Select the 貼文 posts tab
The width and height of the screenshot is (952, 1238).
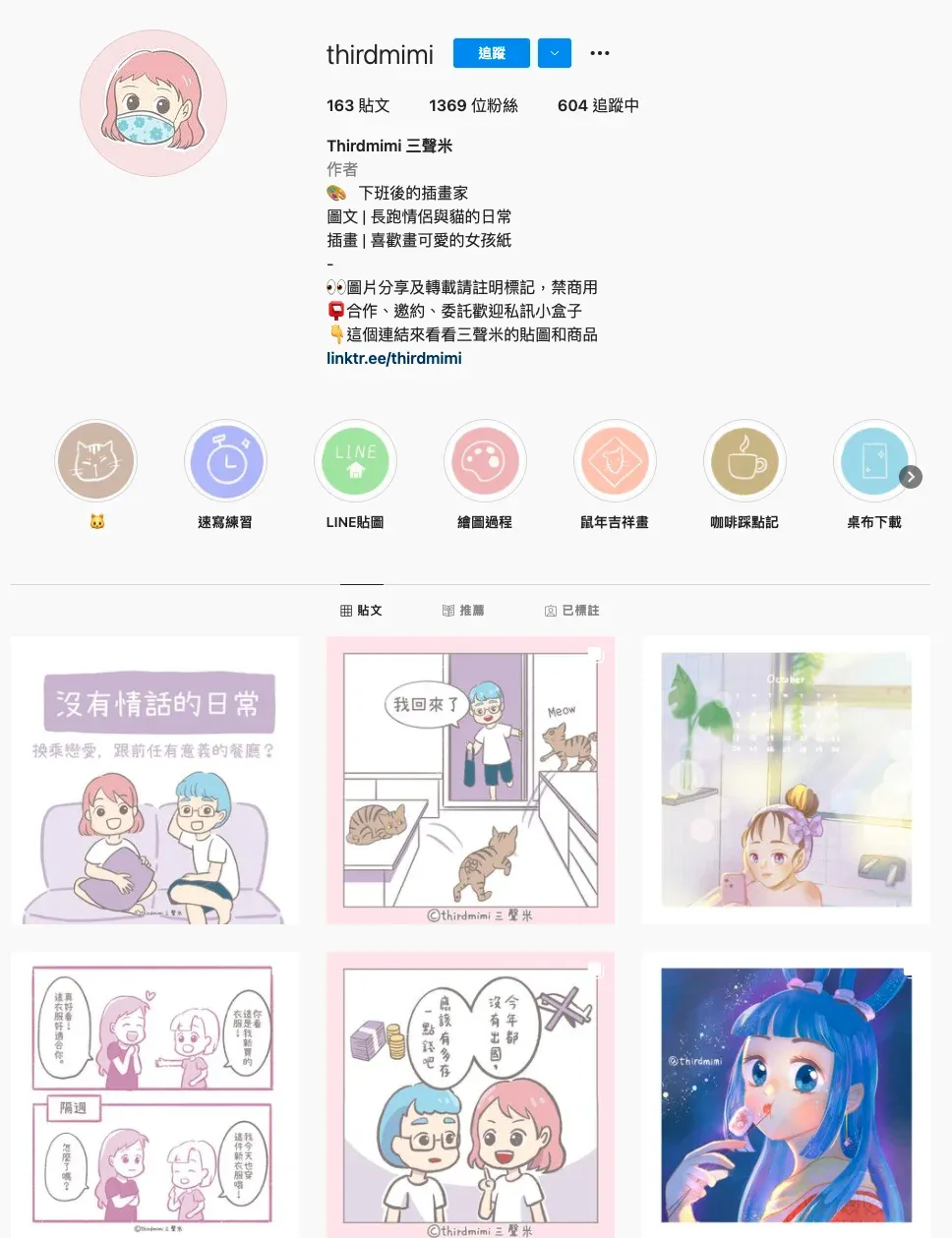coord(361,611)
